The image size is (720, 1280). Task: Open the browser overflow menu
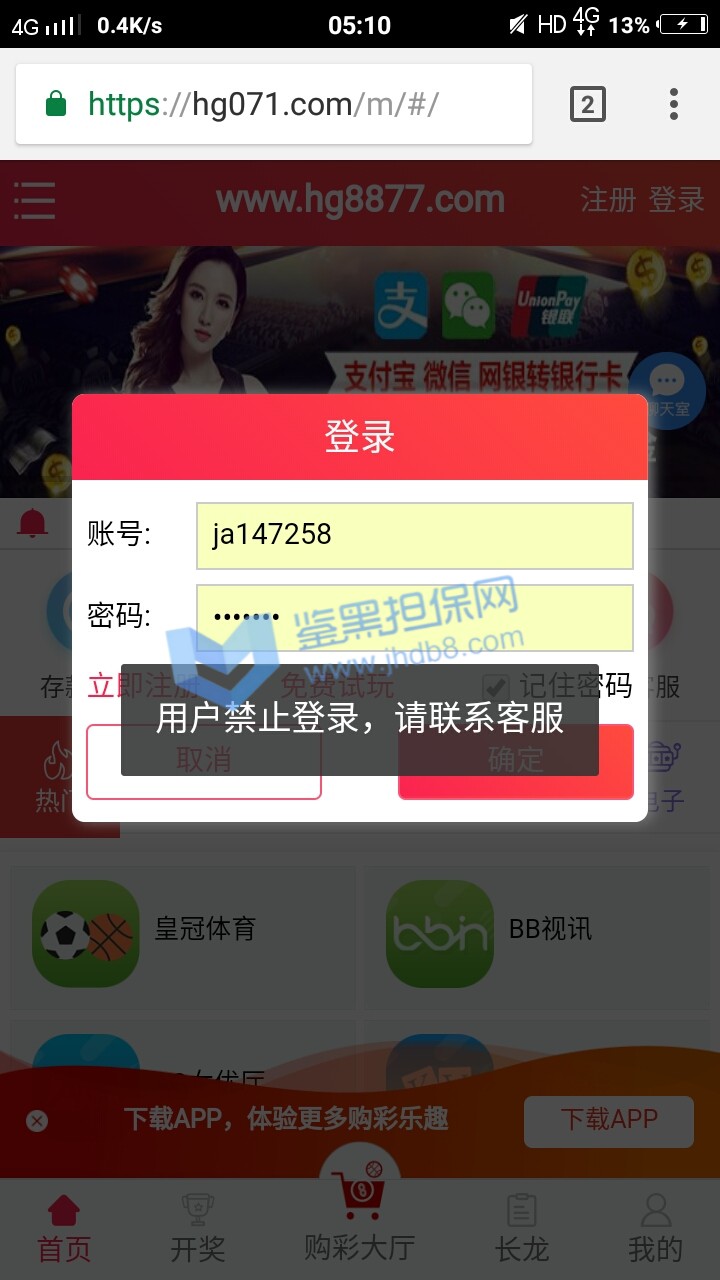(674, 104)
